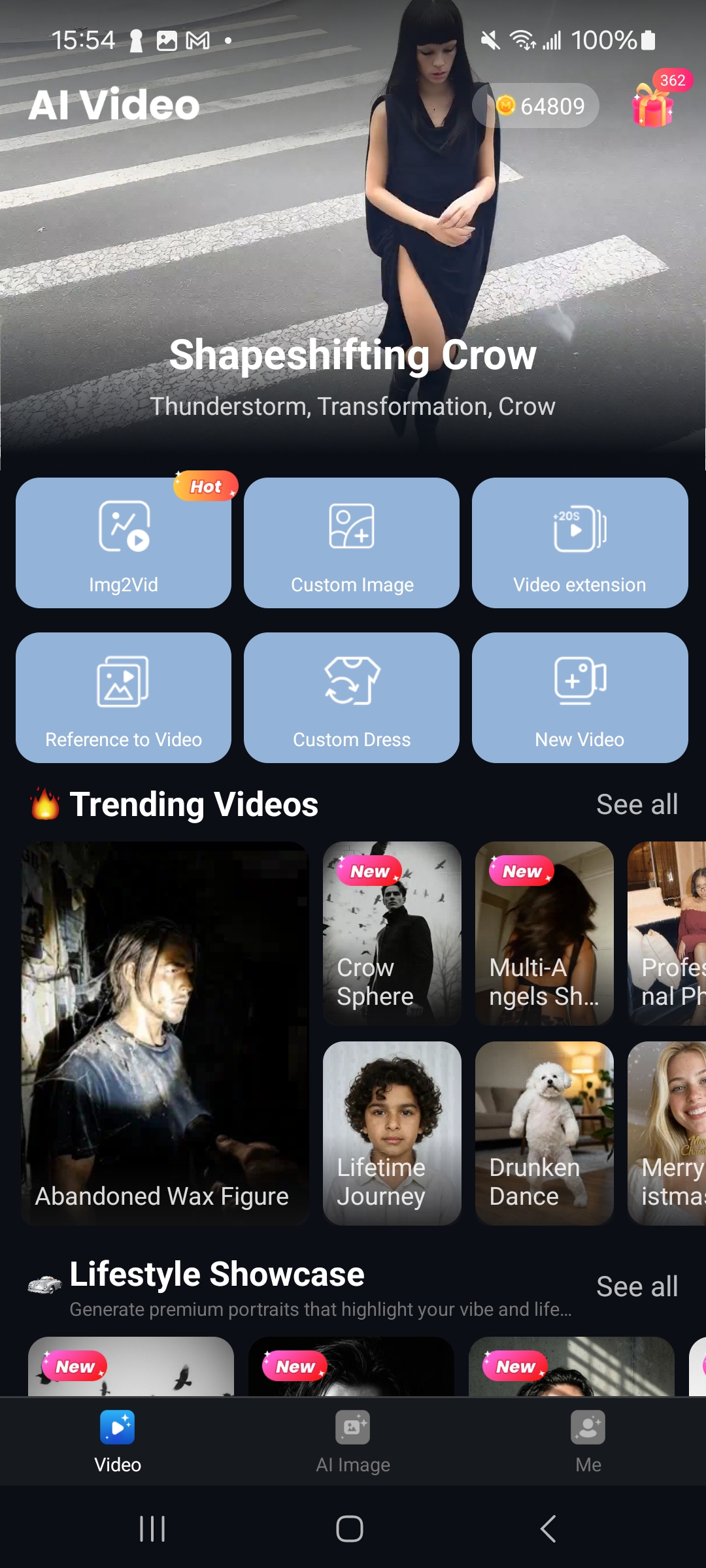The width and height of the screenshot is (706, 1568).
Task: Open the Custom Dress tool
Action: click(352, 698)
